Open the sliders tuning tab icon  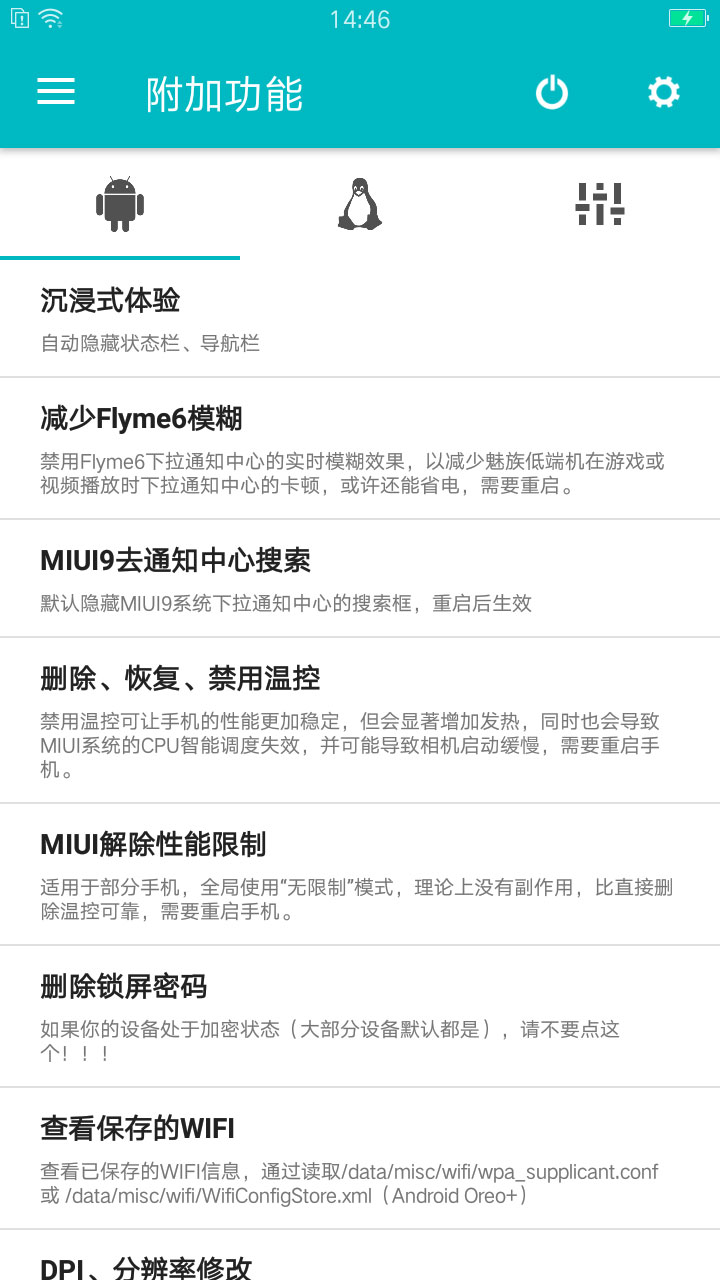(599, 203)
